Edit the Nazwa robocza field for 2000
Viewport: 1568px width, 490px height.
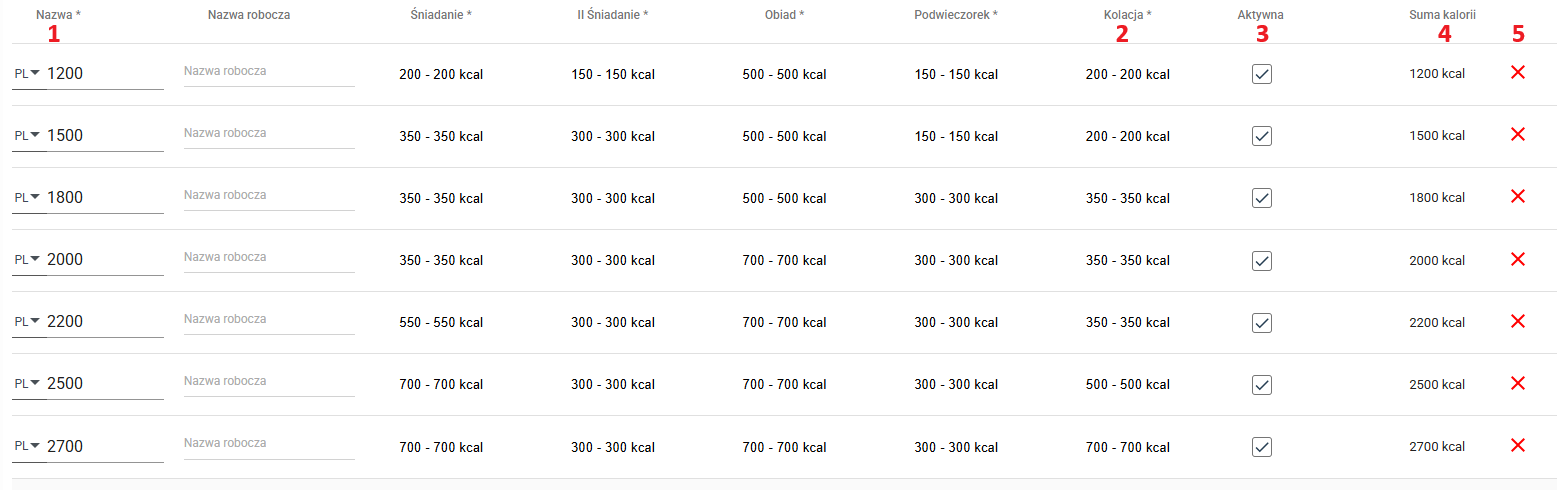point(268,258)
